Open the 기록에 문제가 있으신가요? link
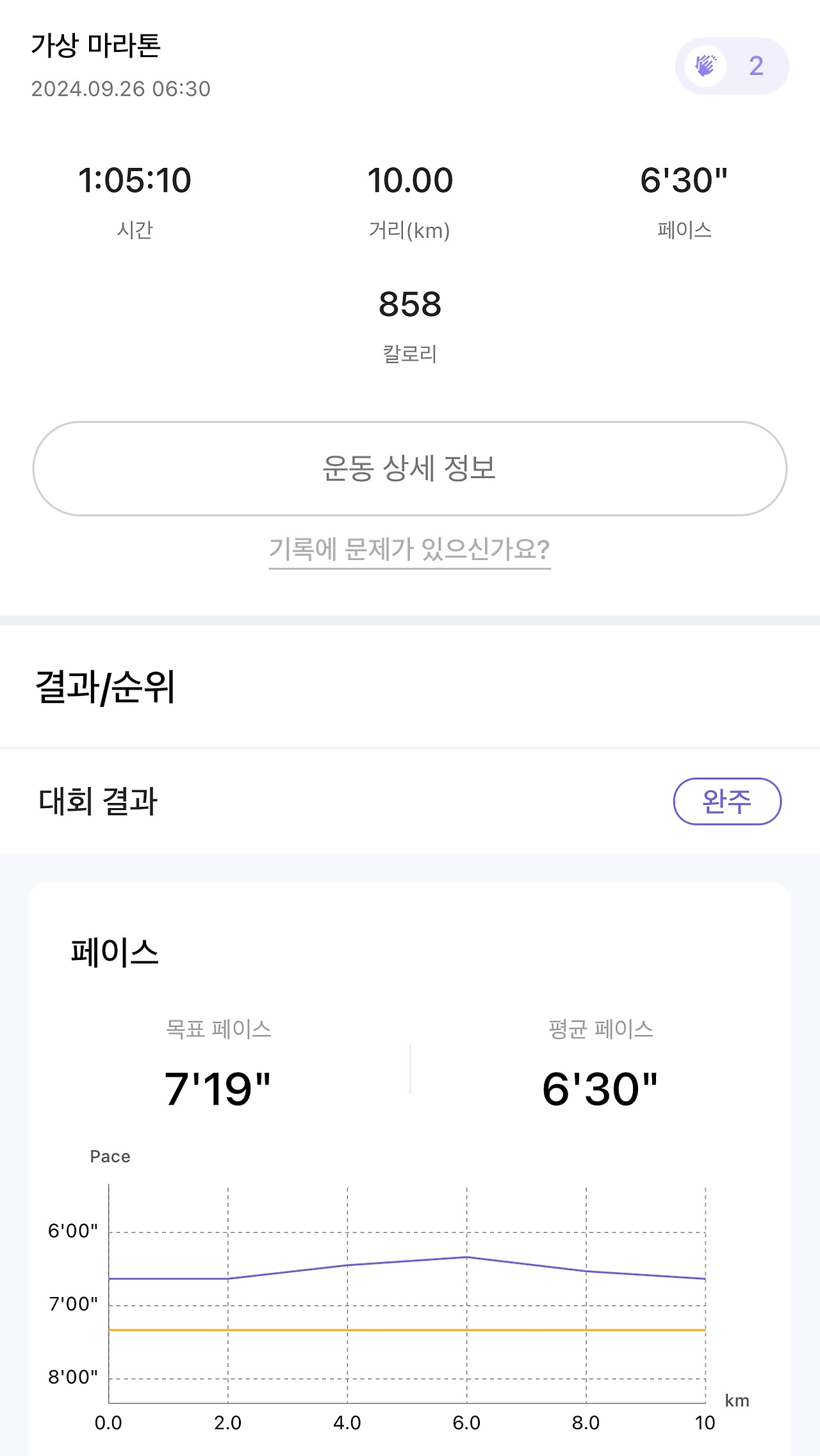Viewport: 820px width, 1456px height. (x=410, y=549)
